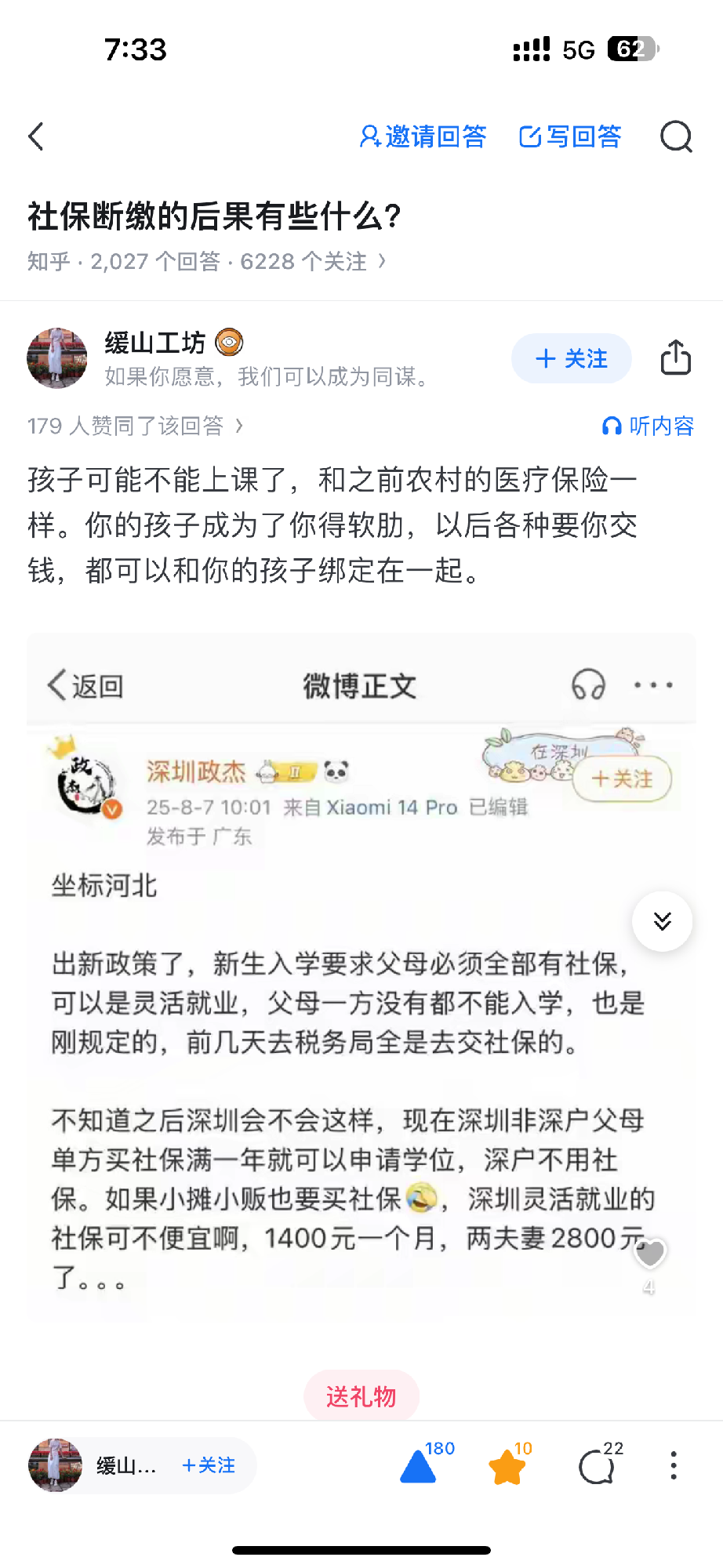Tap 邀请回答 to invite answers
Screen dimensions: 723x1568
423,136
